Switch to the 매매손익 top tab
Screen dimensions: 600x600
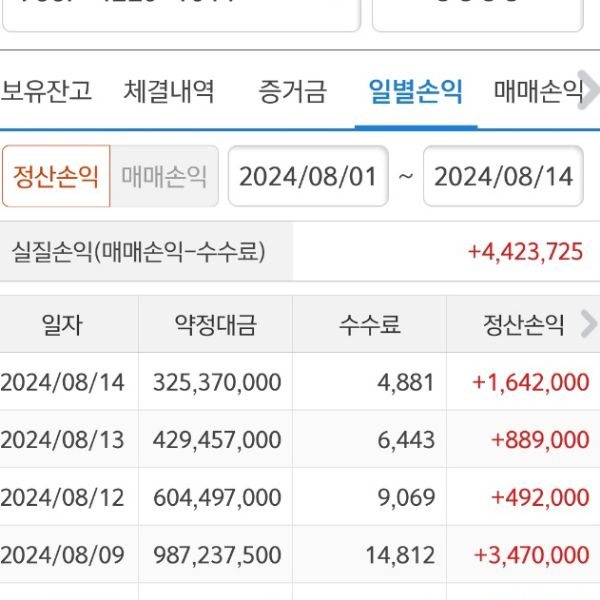(536, 92)
